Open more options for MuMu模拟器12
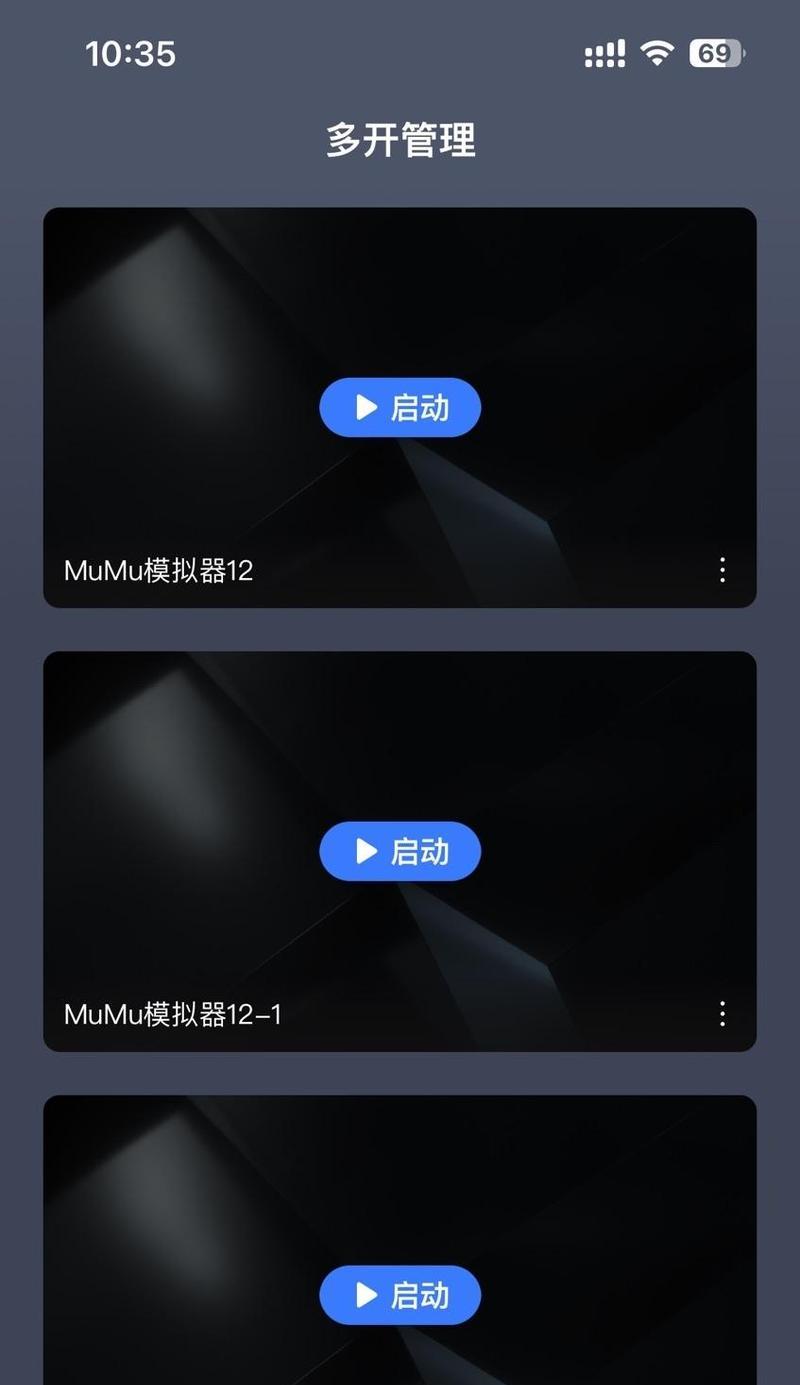Image resolution: width=800 pixels, height=1385 pixels. [722, 570]
